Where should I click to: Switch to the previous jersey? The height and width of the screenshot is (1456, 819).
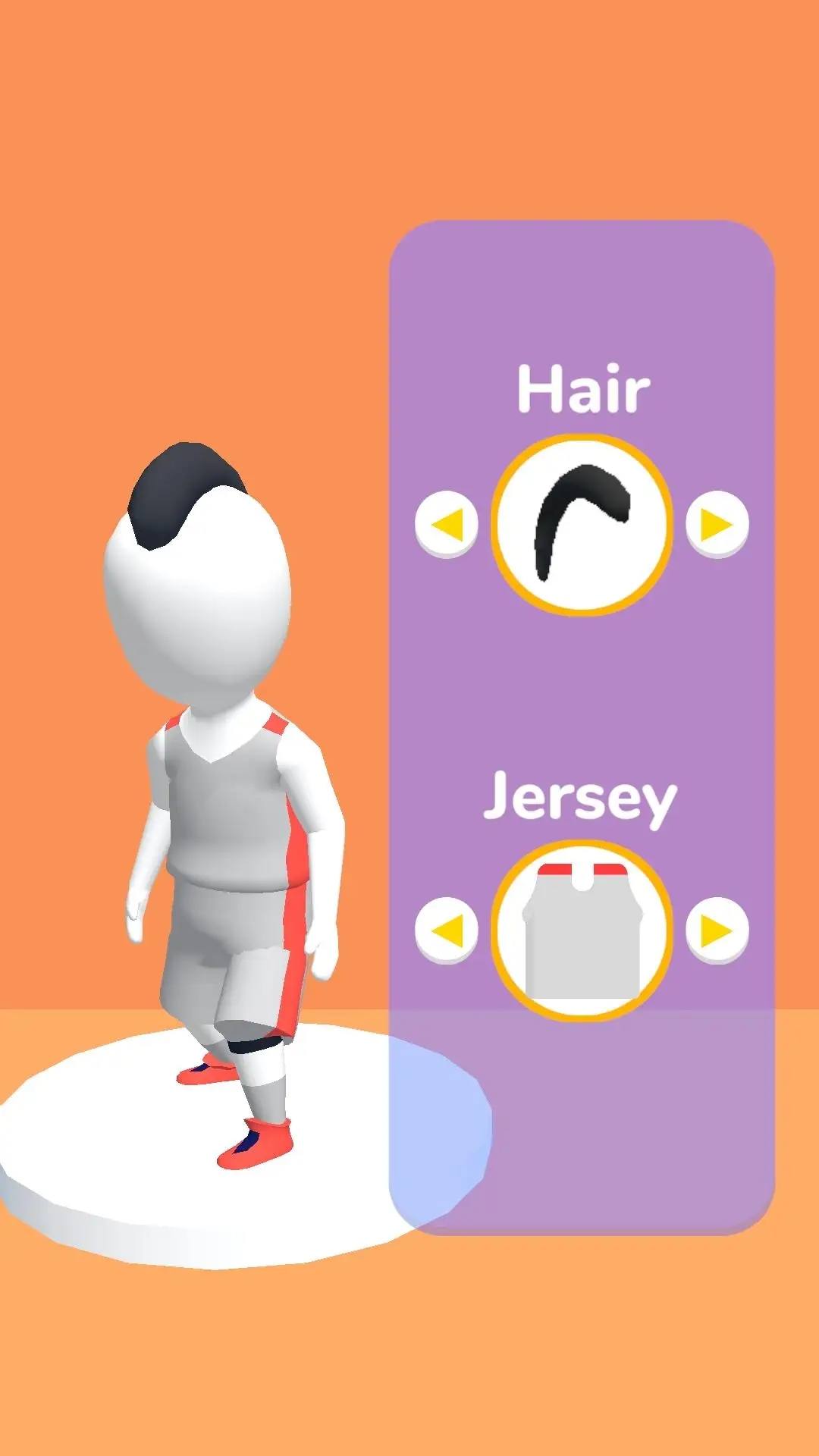click(447, 930)
